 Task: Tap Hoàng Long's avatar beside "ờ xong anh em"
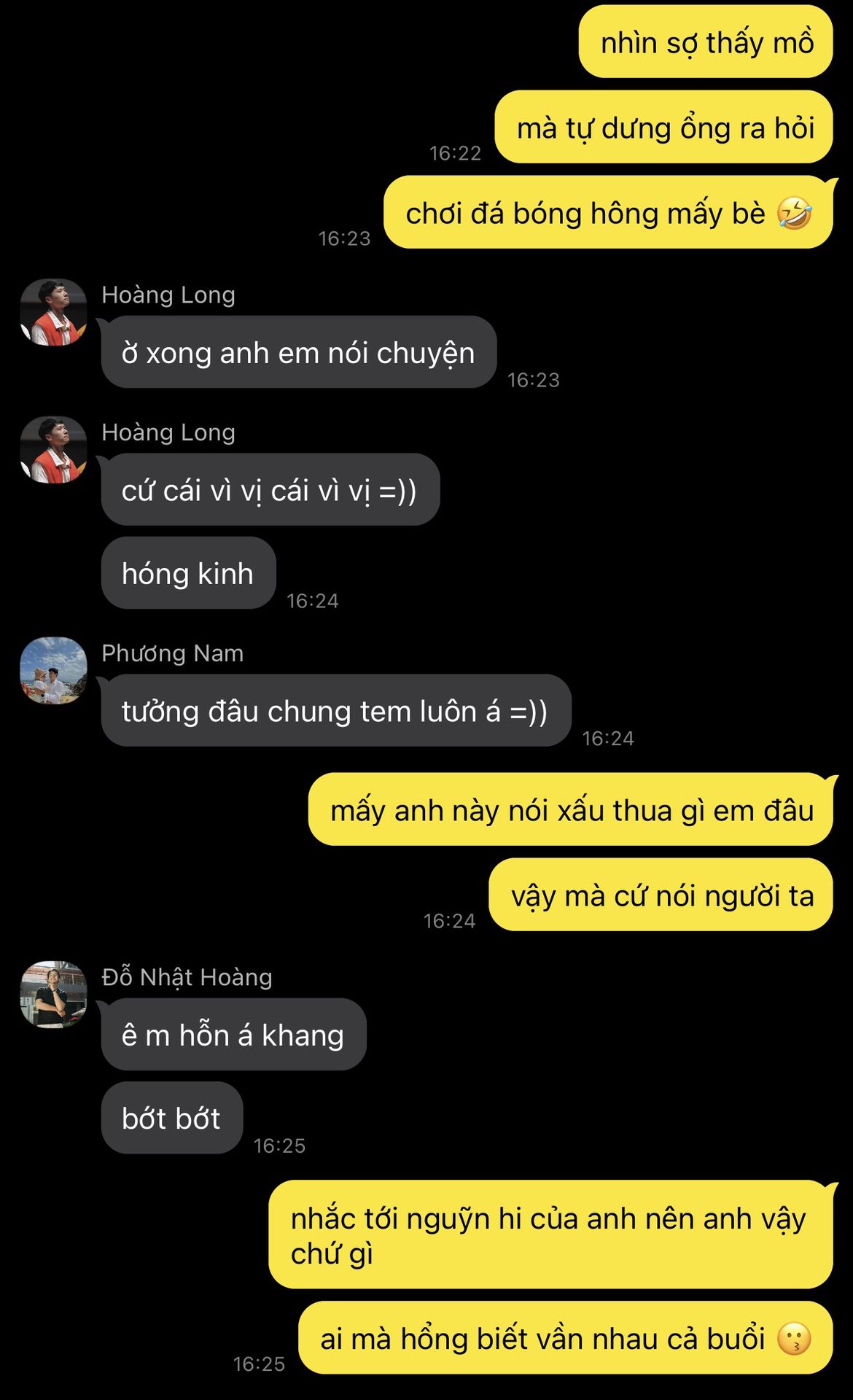tap(53, 312)
